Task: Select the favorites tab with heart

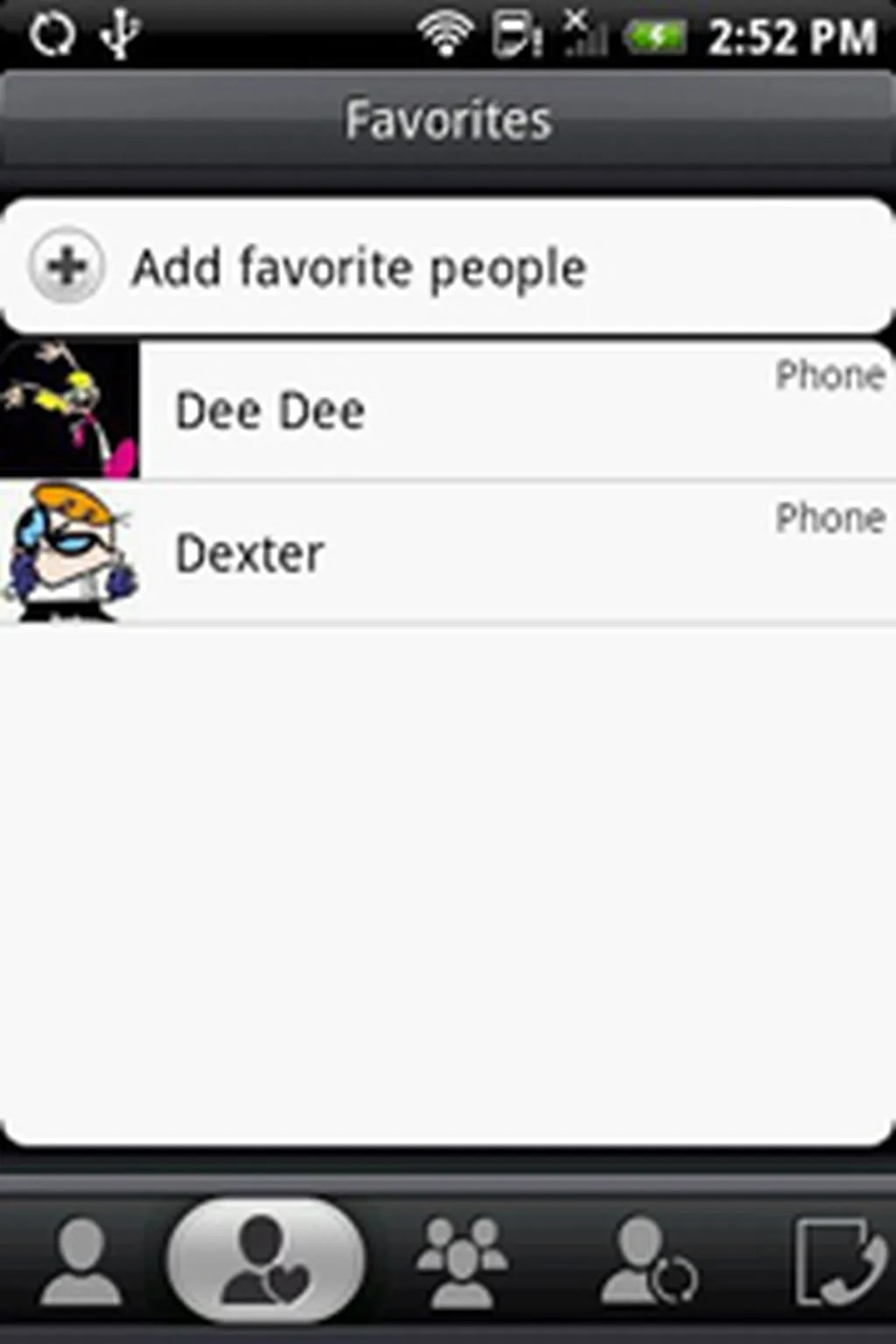Action: tap(265, 1262)
